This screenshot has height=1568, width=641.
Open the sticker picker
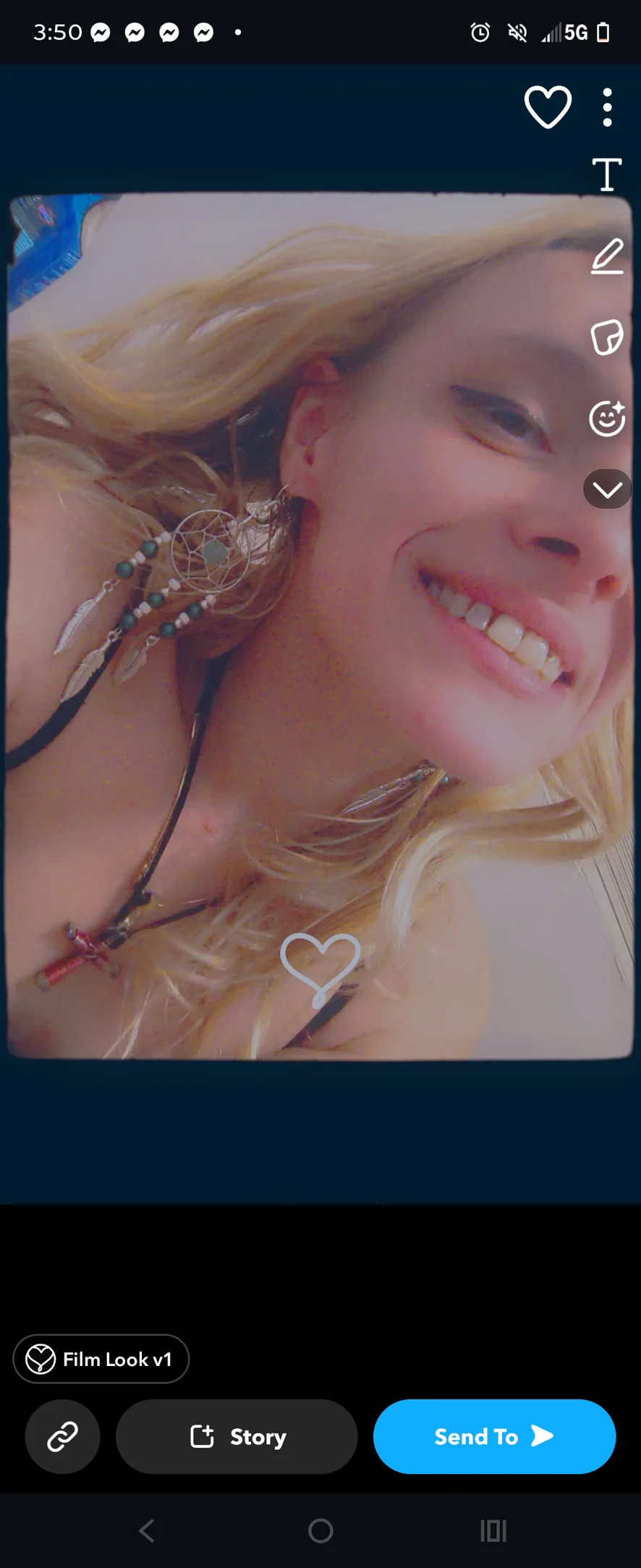(607, 337)
